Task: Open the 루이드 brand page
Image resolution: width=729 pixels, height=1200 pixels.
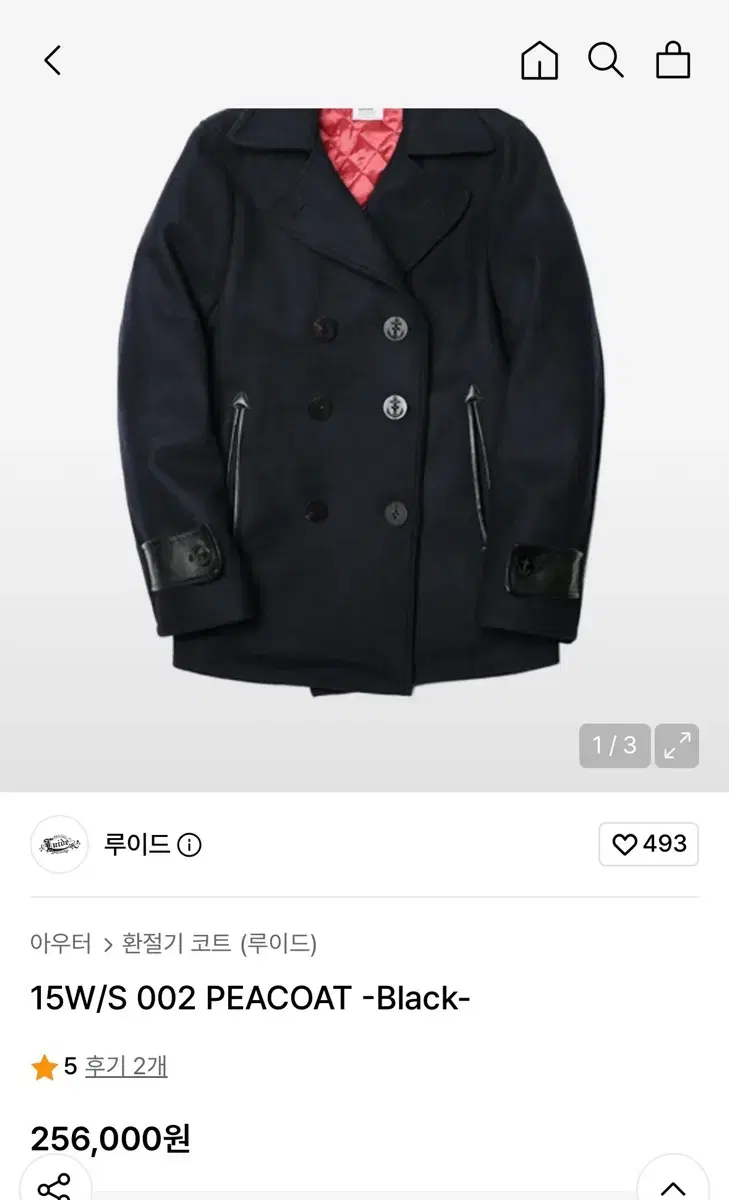Action: point(137,844)
